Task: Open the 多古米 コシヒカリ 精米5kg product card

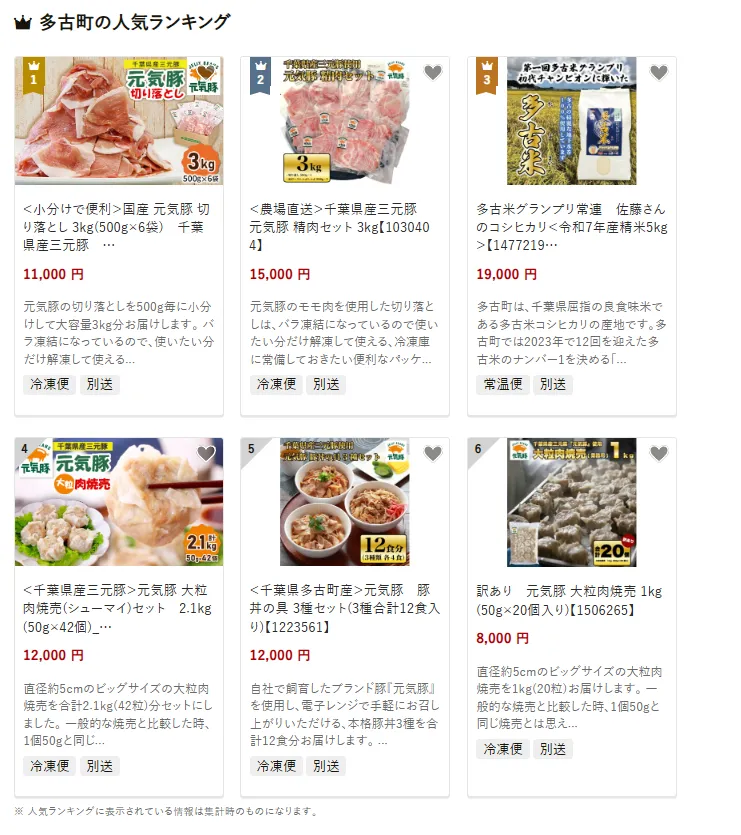Action: pyautogui.click(x=571, y=226)
